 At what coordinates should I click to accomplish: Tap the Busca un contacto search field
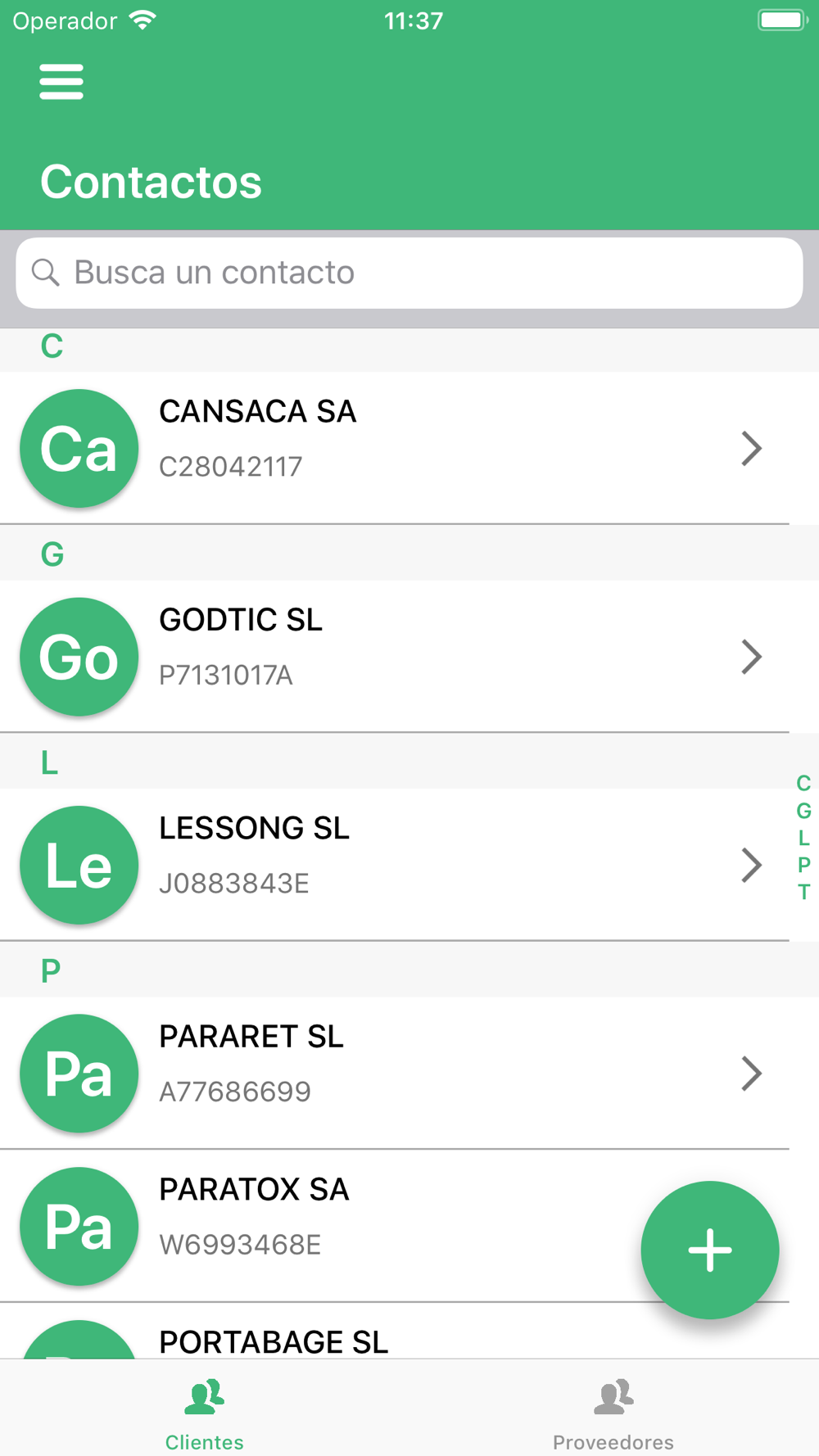coord(409,273)
